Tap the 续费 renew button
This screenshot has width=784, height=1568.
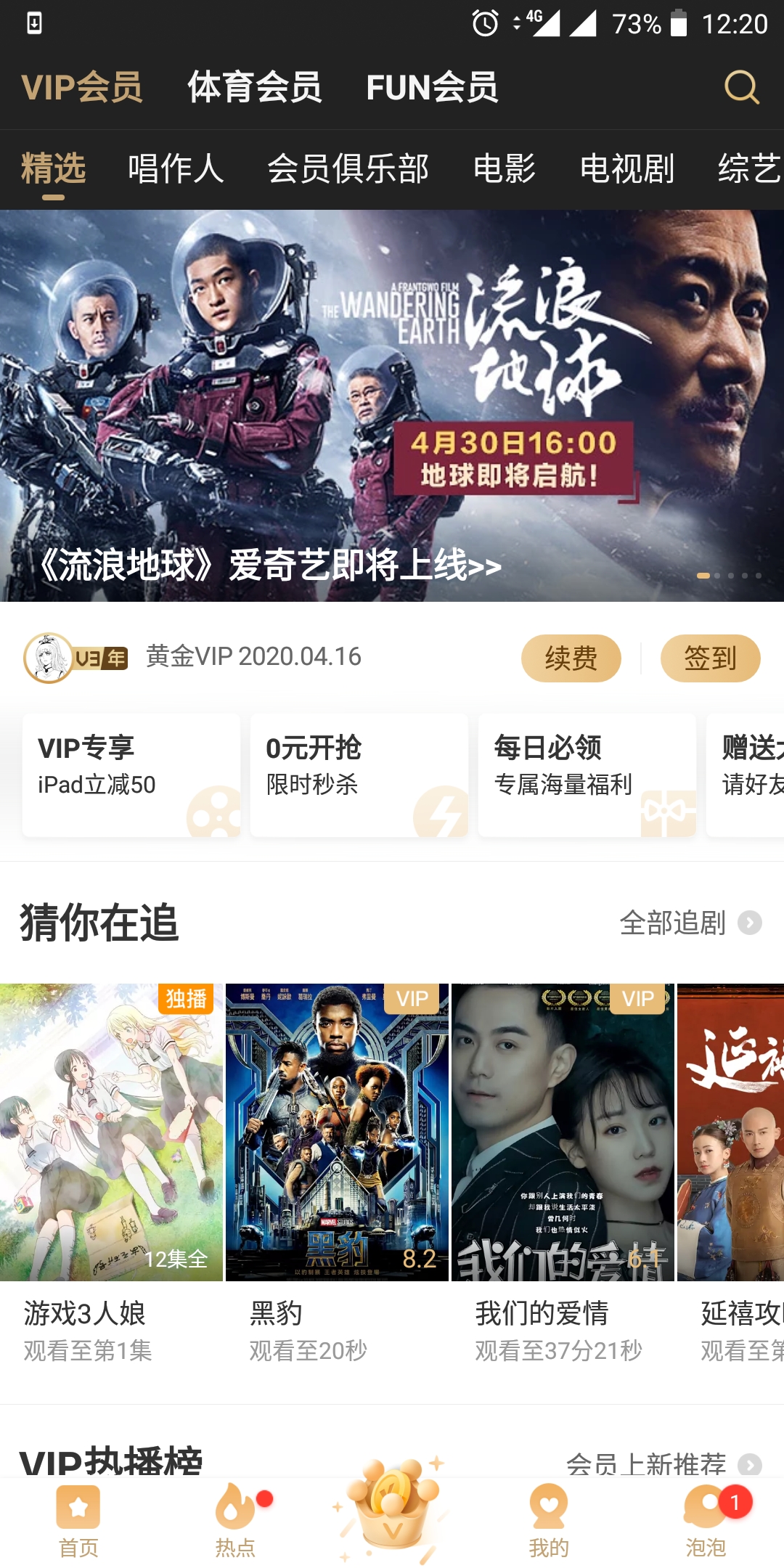pos(571,658)
